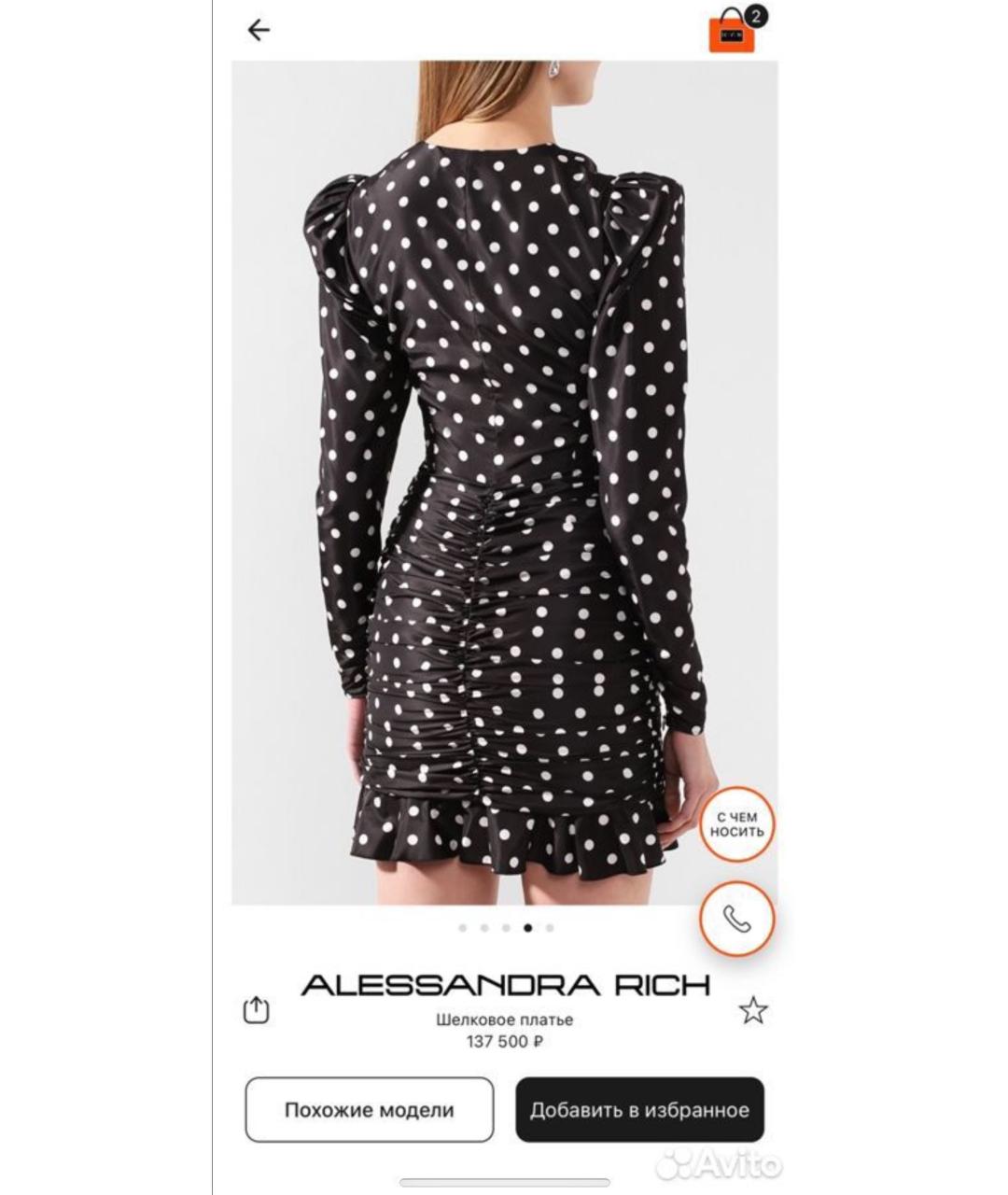Tap the 'С чем носить' round button
The width and height of the screenshot is (1008, 1195).
[x=736, y=823]
